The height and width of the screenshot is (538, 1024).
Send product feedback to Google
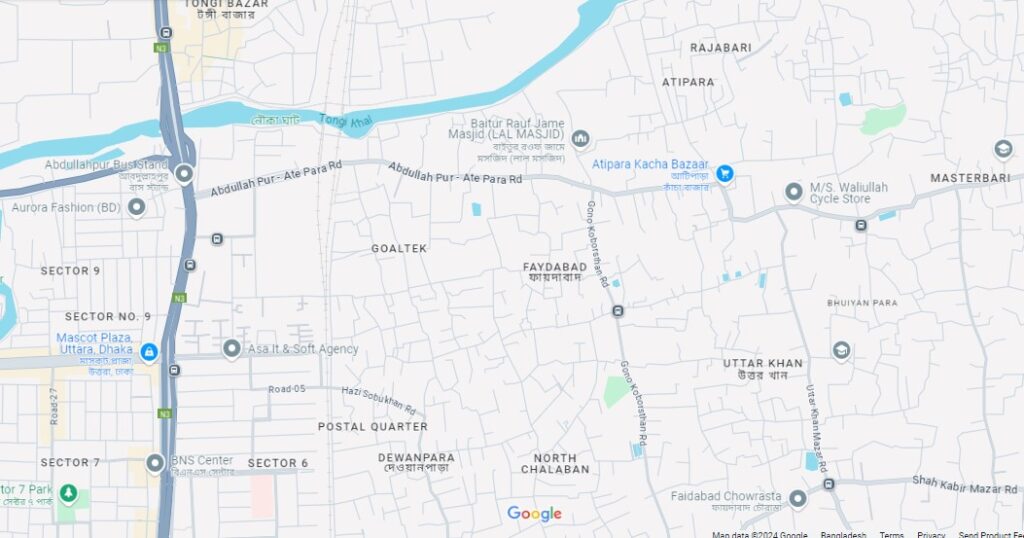pyautogui.click(x=990, y=534)
